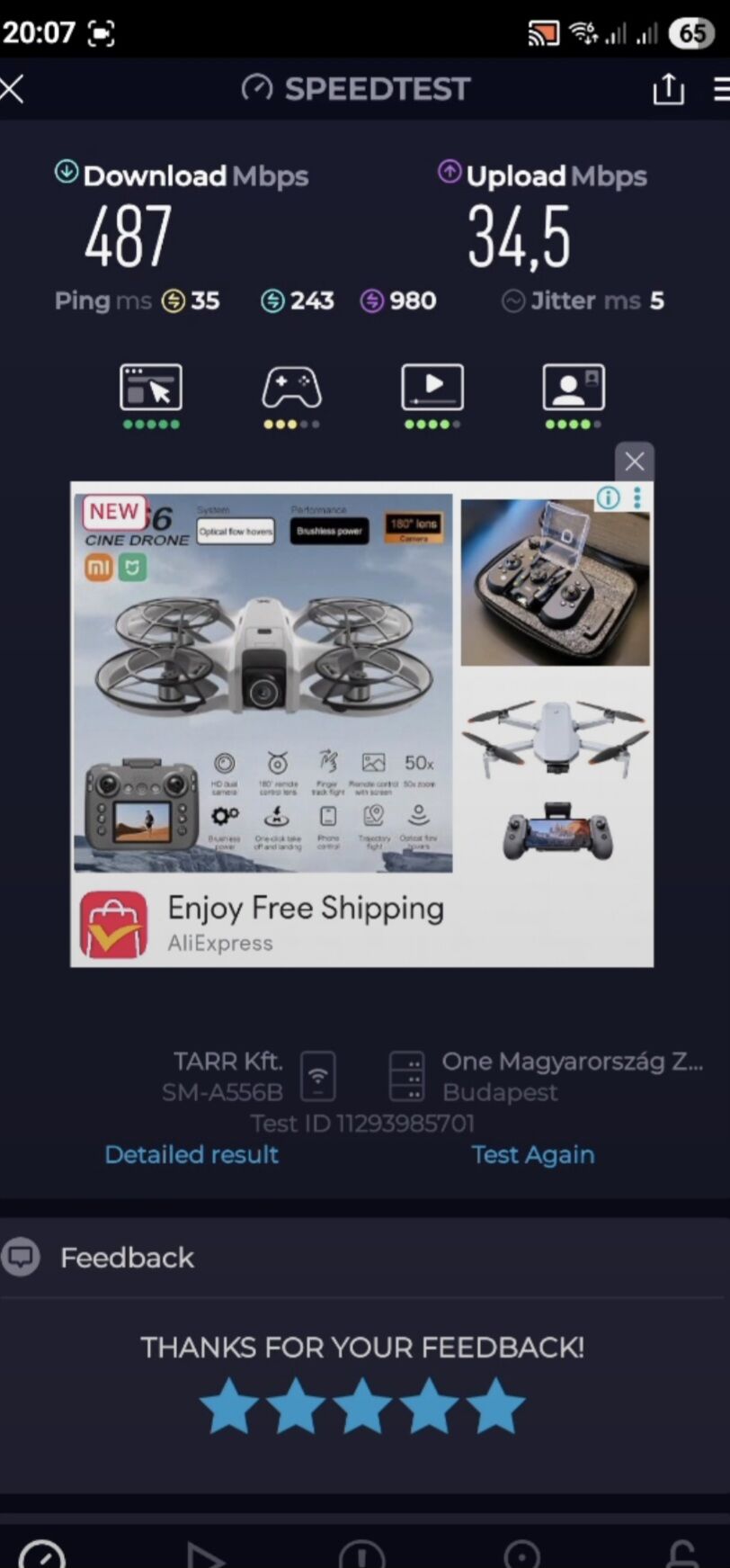Screen dimensions: 730x1568
Task: Share this speed test result
Action: coord(668,89)
